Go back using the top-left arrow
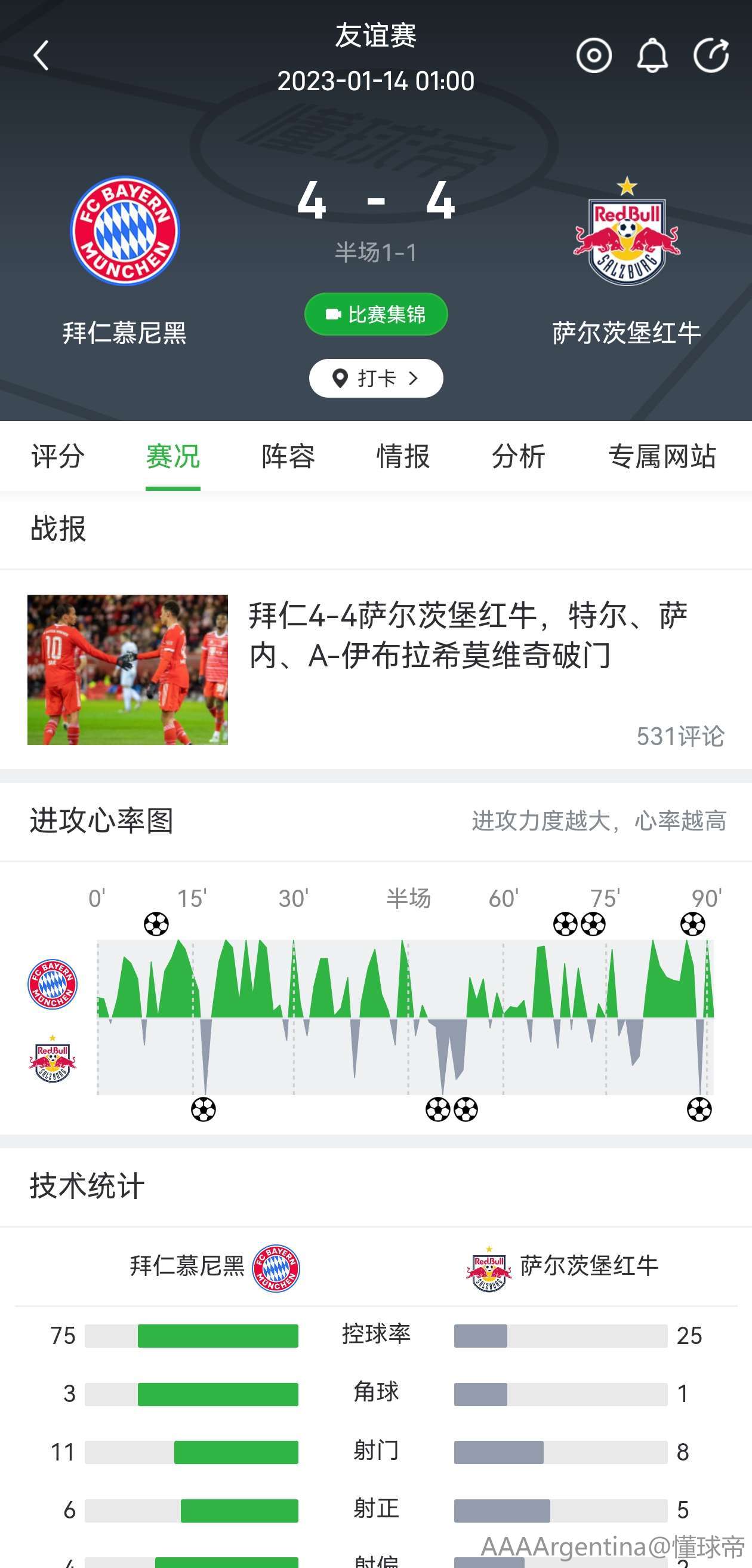Viewport: 752px width, 1568px height. [x=41, y=56]
